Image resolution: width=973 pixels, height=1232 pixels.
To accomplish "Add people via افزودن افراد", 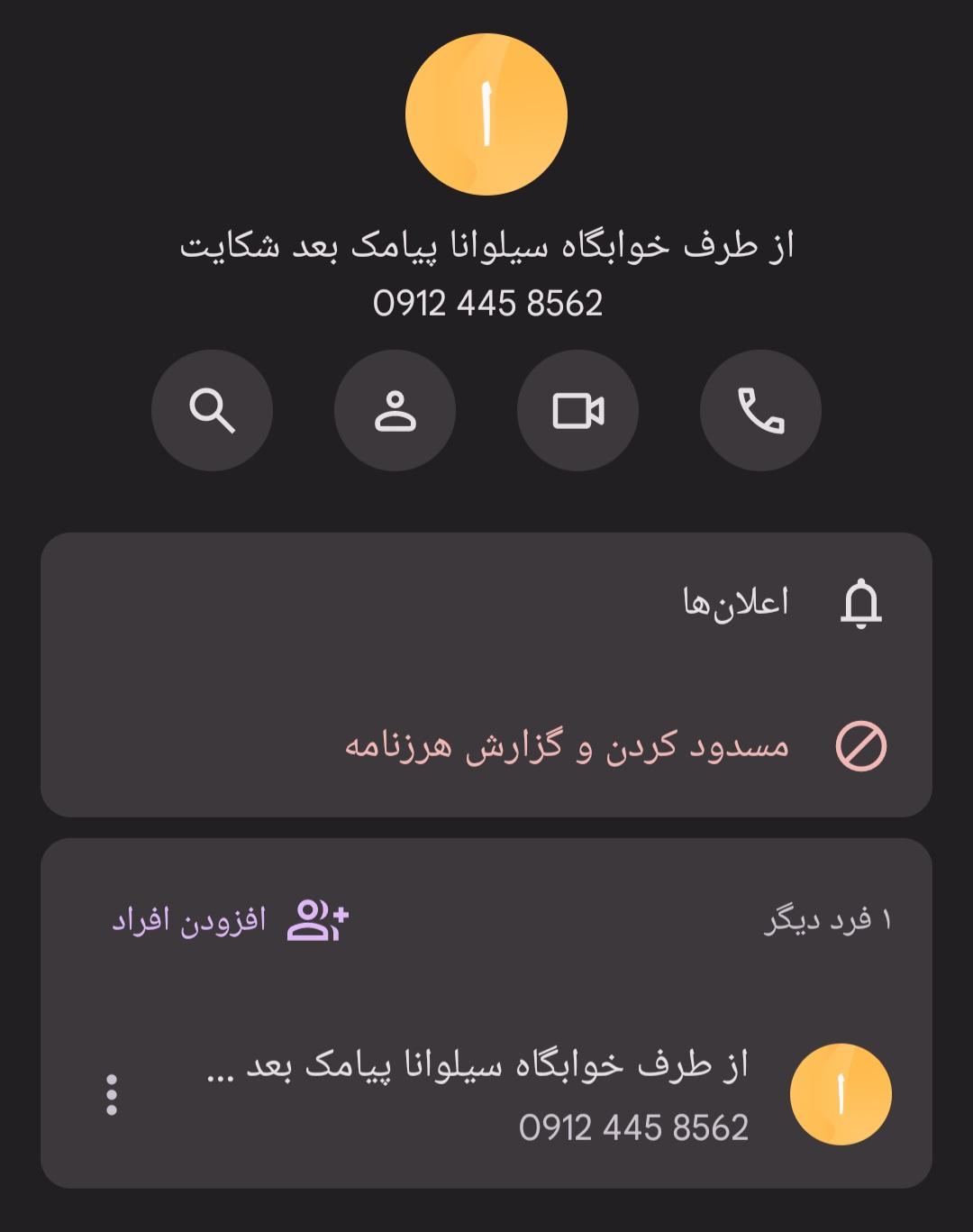I will coord(230,920).
